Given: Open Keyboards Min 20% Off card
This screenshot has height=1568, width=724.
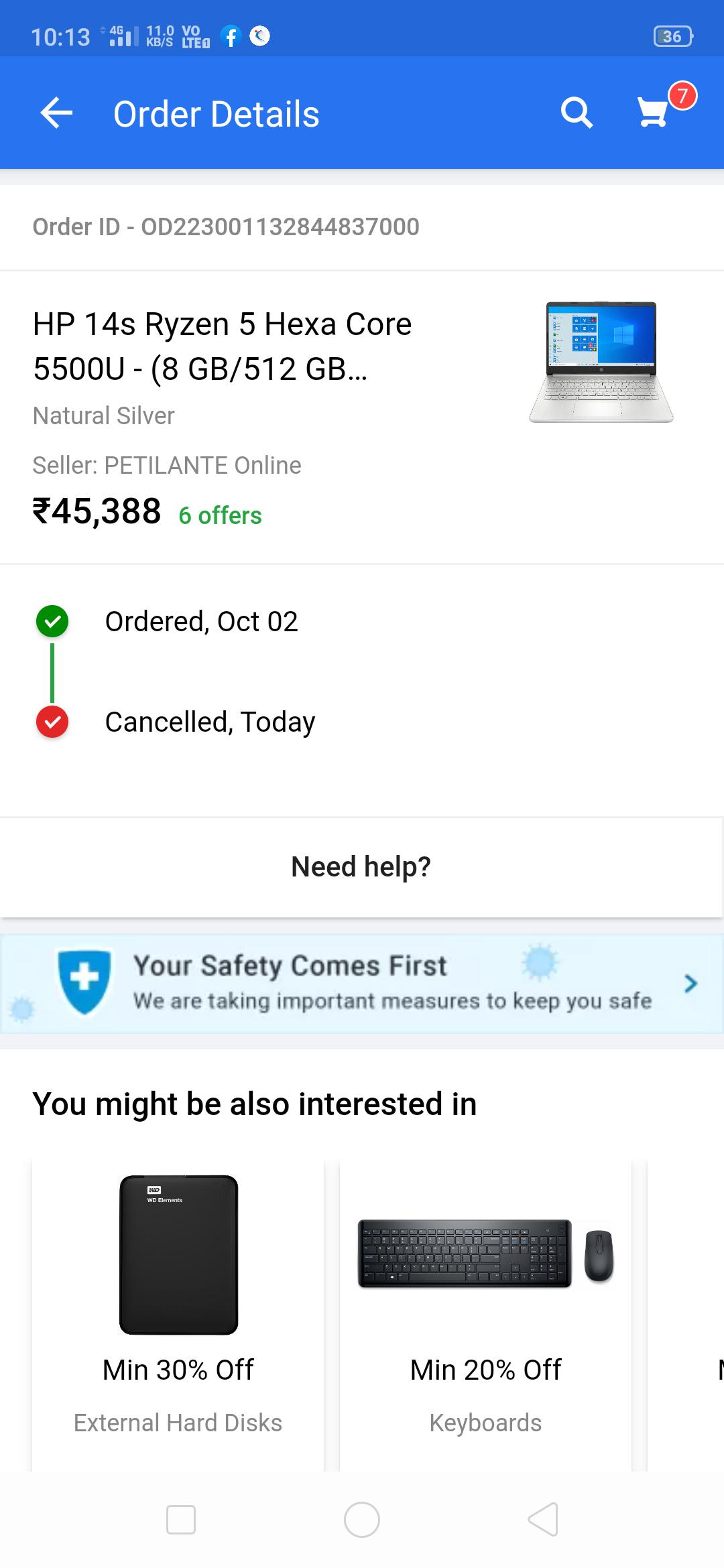Looking at the screenshot, I should tap(485, 1307).
